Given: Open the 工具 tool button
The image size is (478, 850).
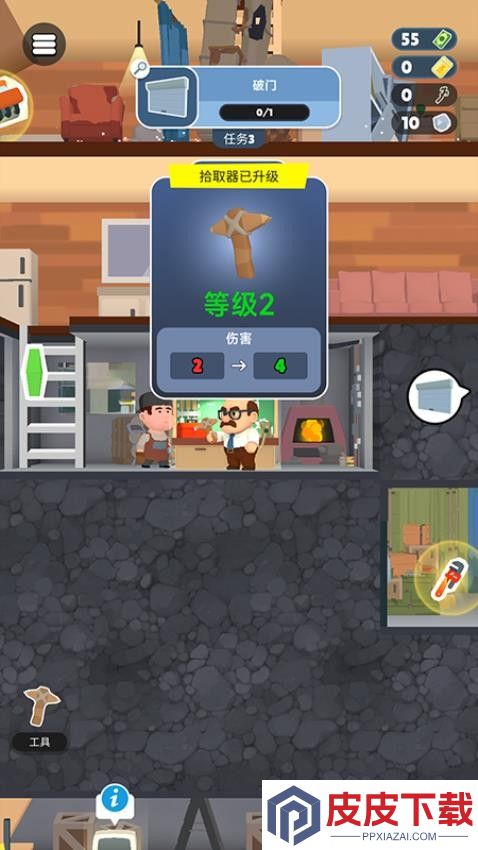Looking at the screenshot, I should [39, 719].
